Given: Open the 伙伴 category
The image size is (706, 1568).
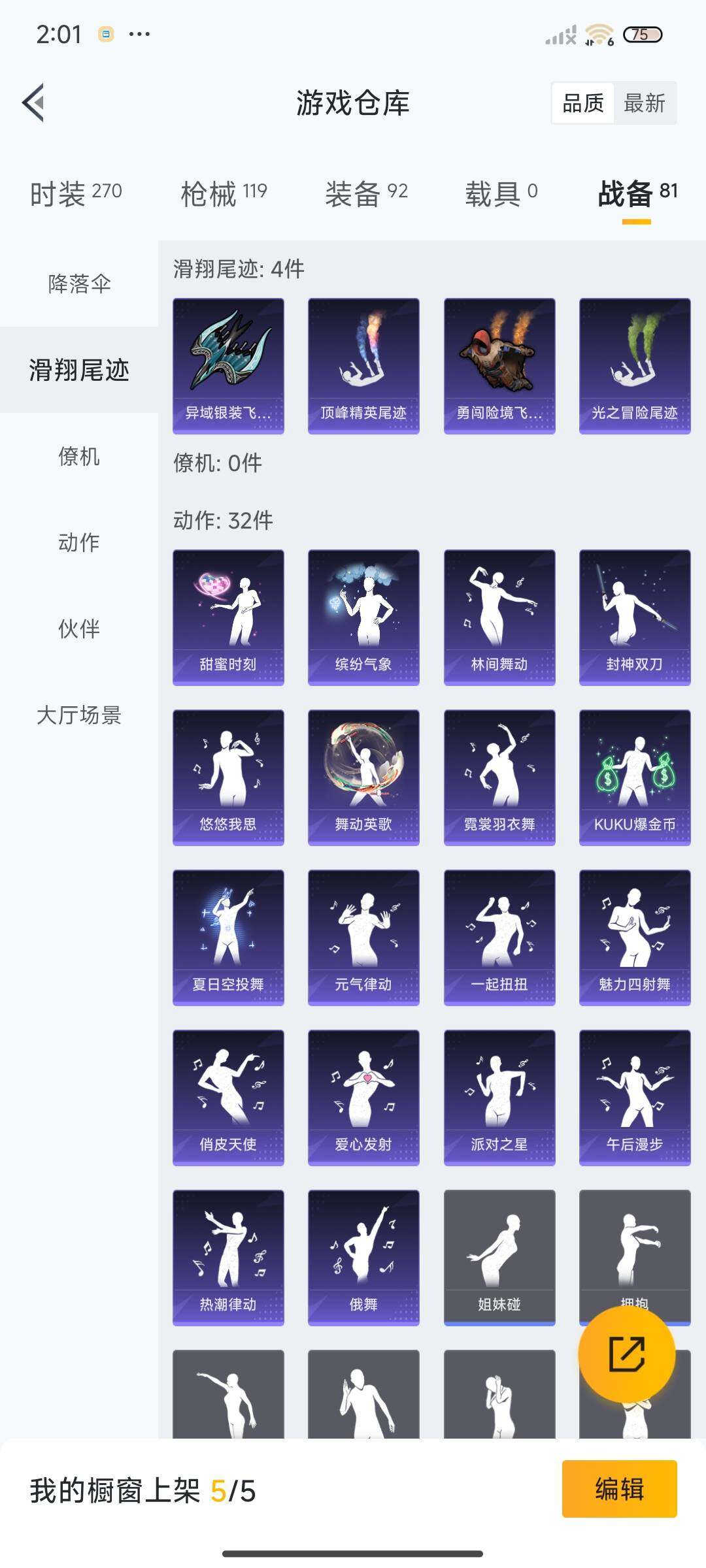Looking at the screenshot, I should 79,629.
